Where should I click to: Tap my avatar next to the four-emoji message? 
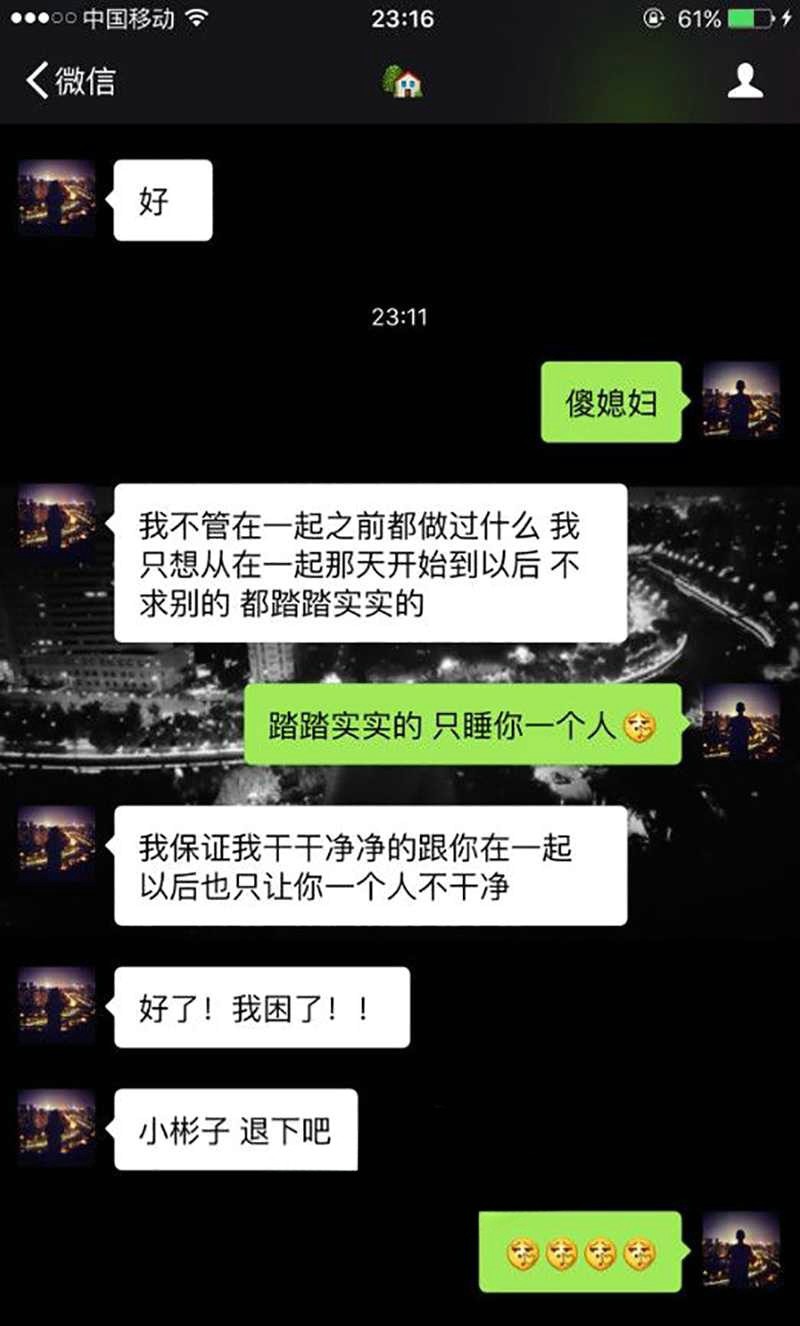pyautogui.click(x=741, y=1250)
